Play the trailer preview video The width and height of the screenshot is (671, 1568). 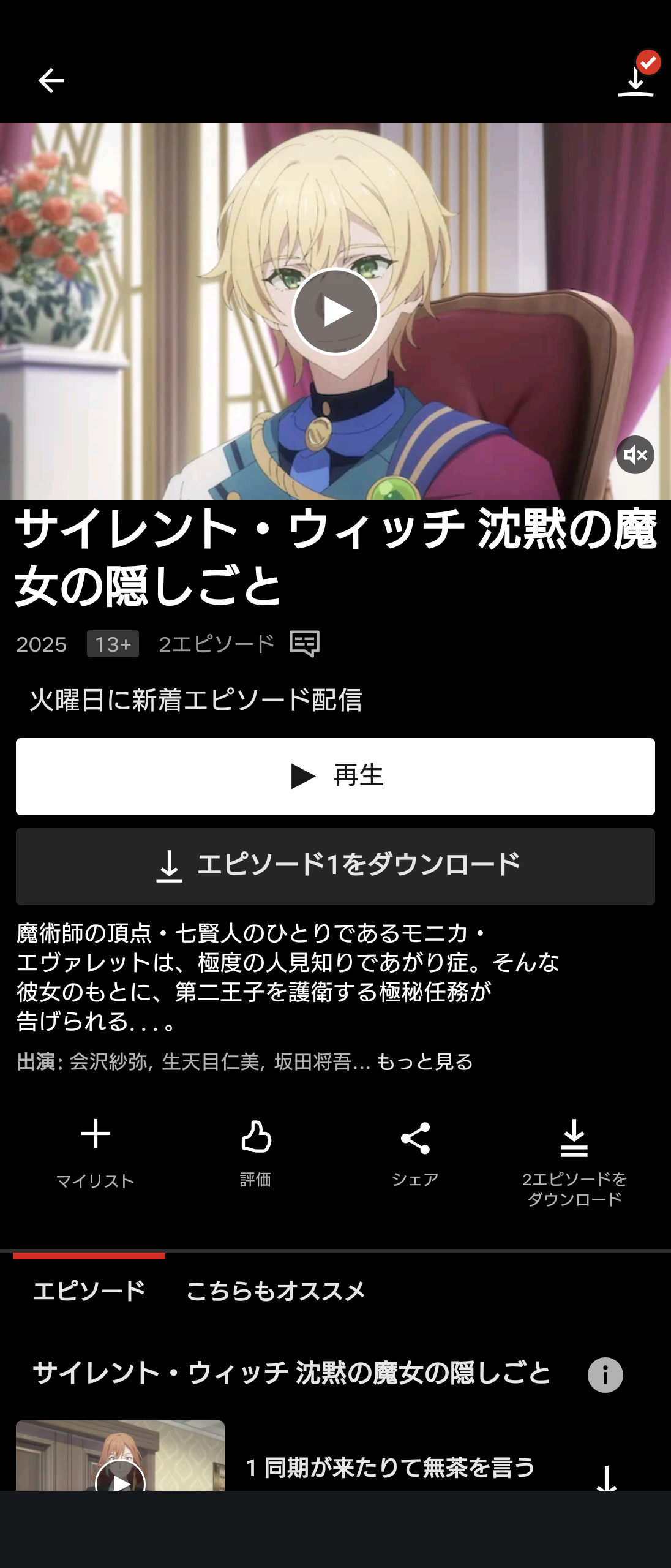(335, 311)
